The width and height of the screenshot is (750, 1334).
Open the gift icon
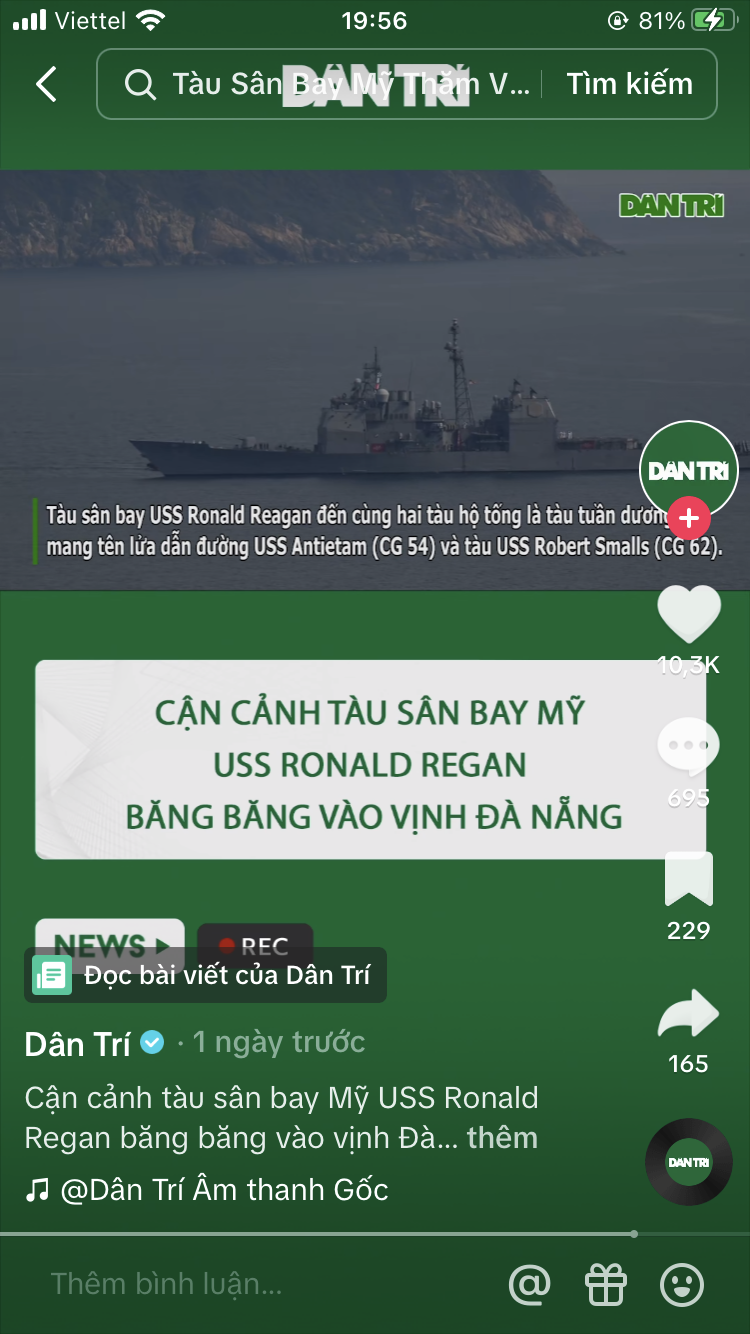(606, 1284)
